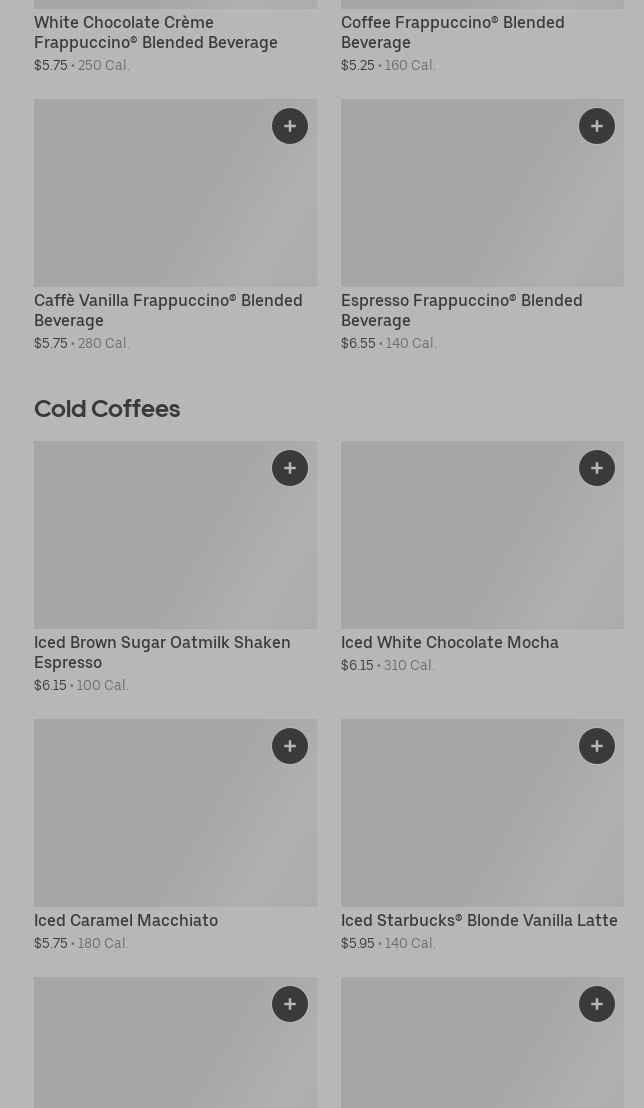
Task: Open the Espresso Frappuccino item card
Action: pyautogui.click(x=482, y=225)
